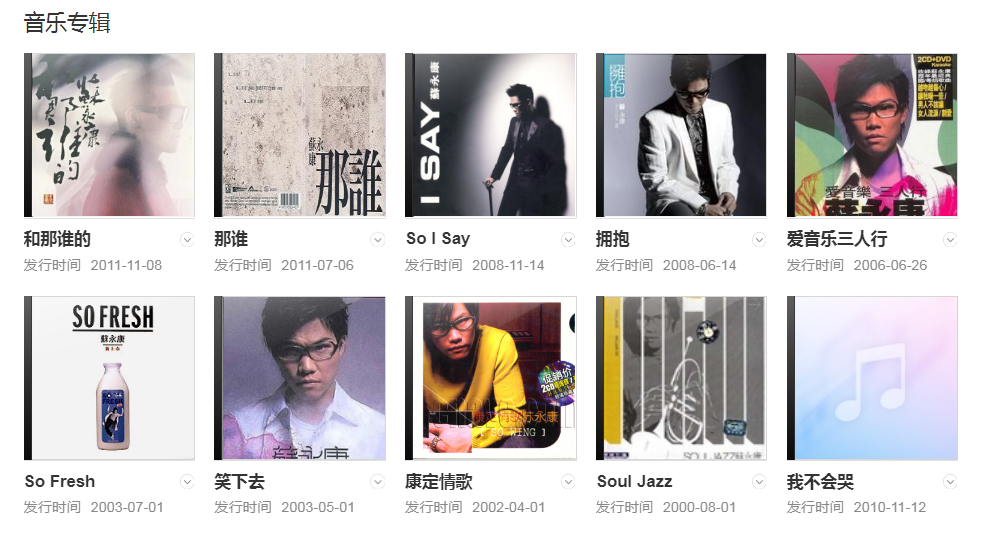Open the 那谁 album cover

coord(300,135)
